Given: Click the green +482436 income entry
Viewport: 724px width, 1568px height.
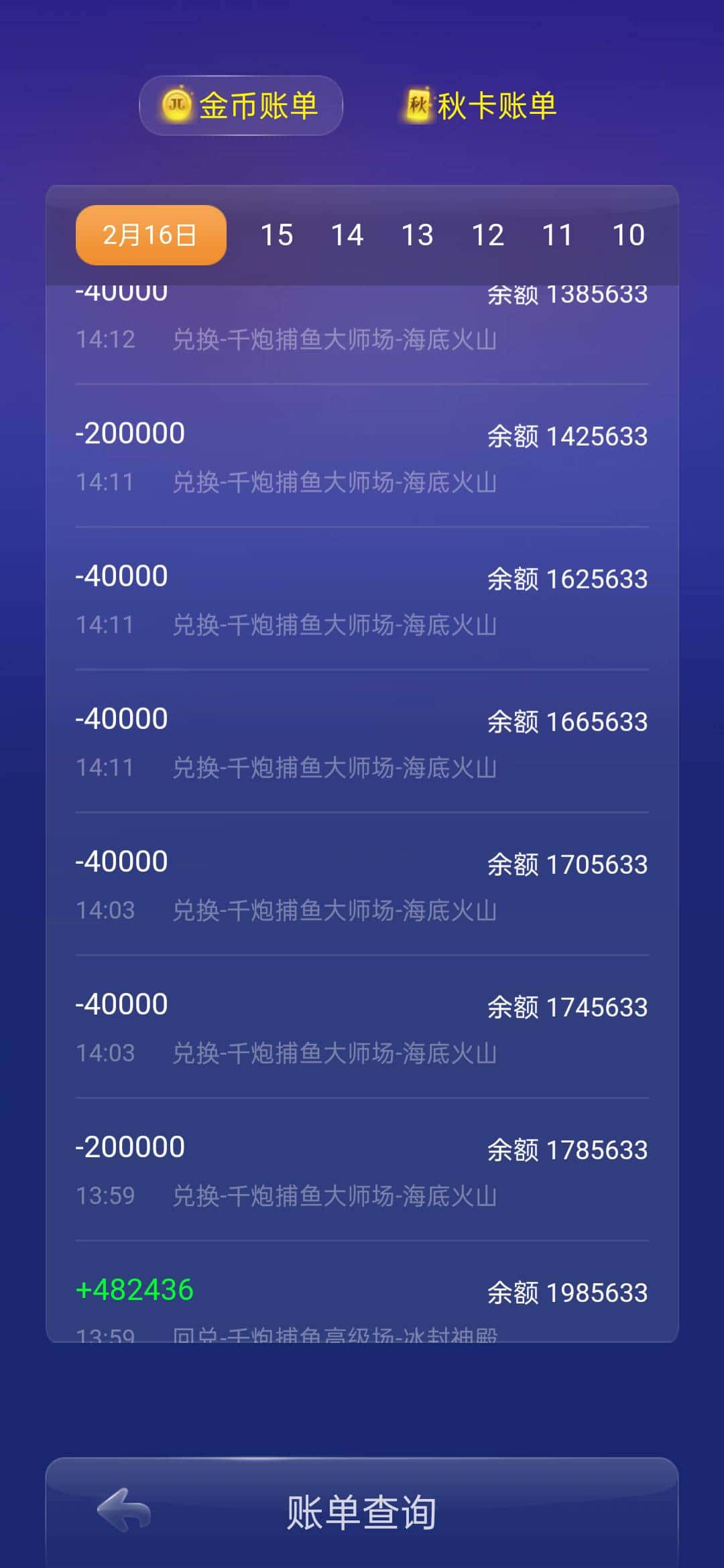Looking at the screenshot, I should 136,1291.
